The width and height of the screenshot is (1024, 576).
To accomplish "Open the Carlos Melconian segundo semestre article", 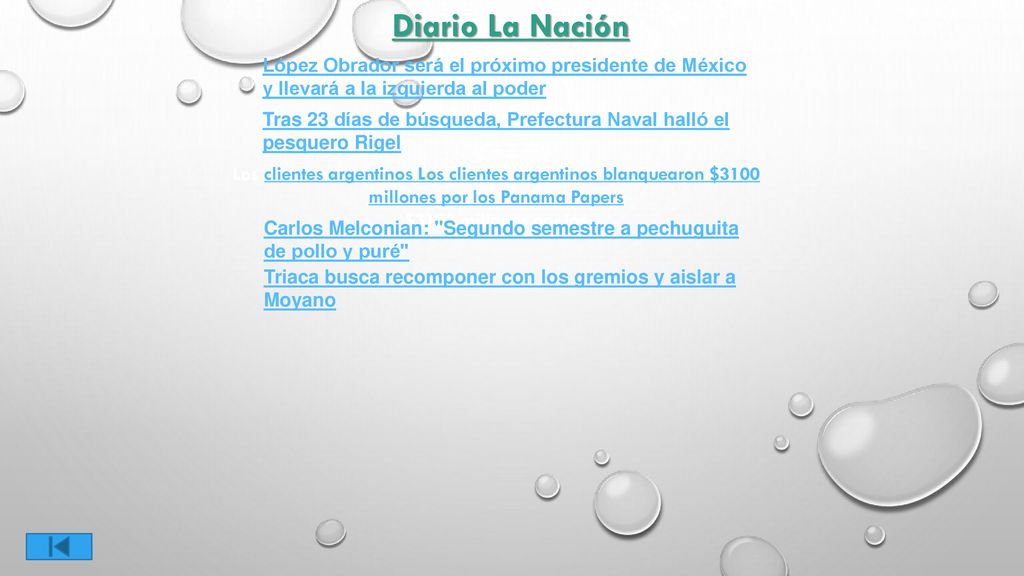I will (x=500, y=240).
